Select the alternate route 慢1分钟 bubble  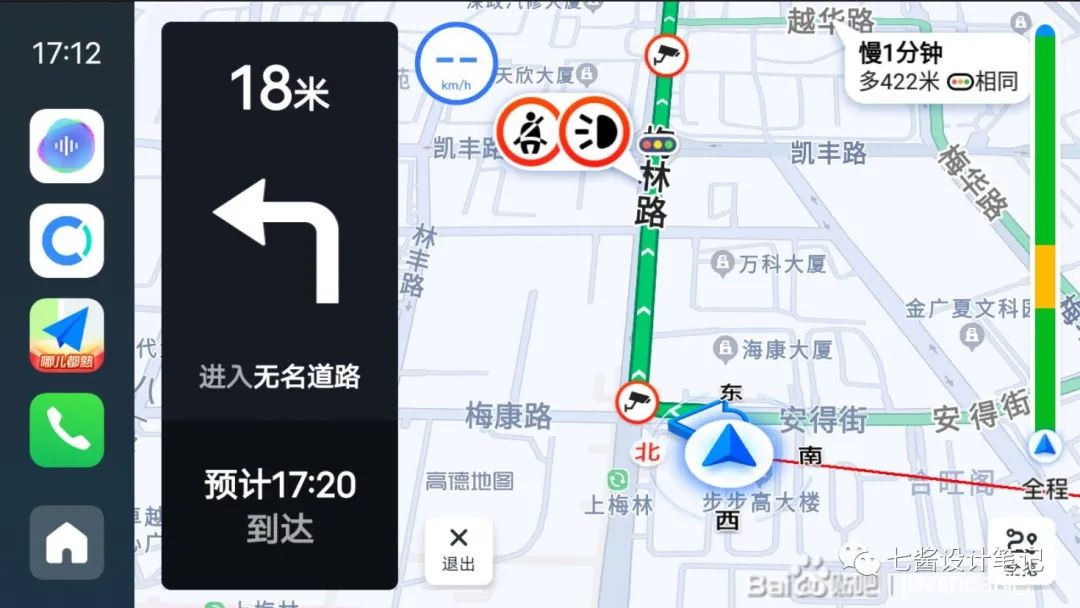click(937, 68)
